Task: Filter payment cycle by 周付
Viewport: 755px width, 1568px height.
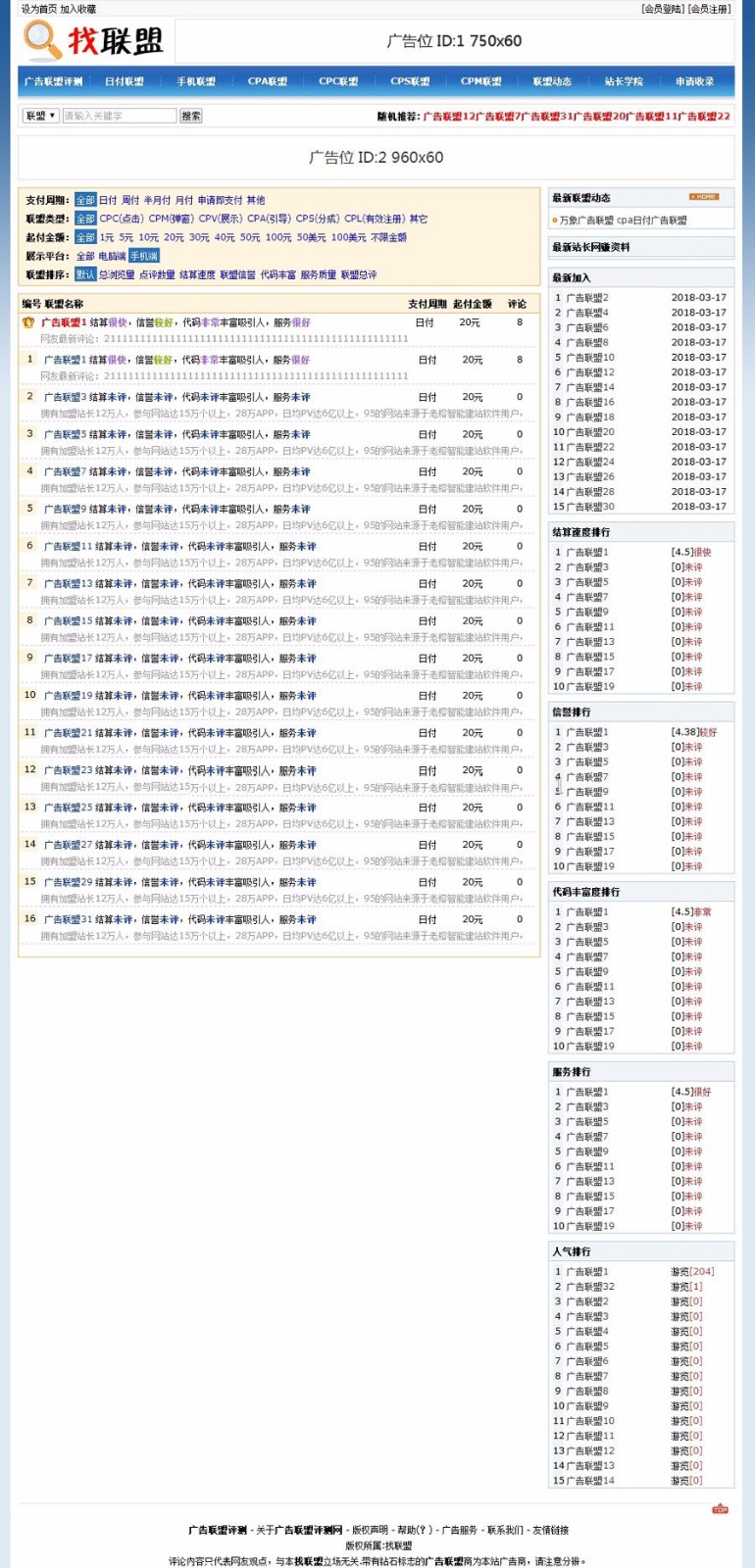Action: coord(130,200)
